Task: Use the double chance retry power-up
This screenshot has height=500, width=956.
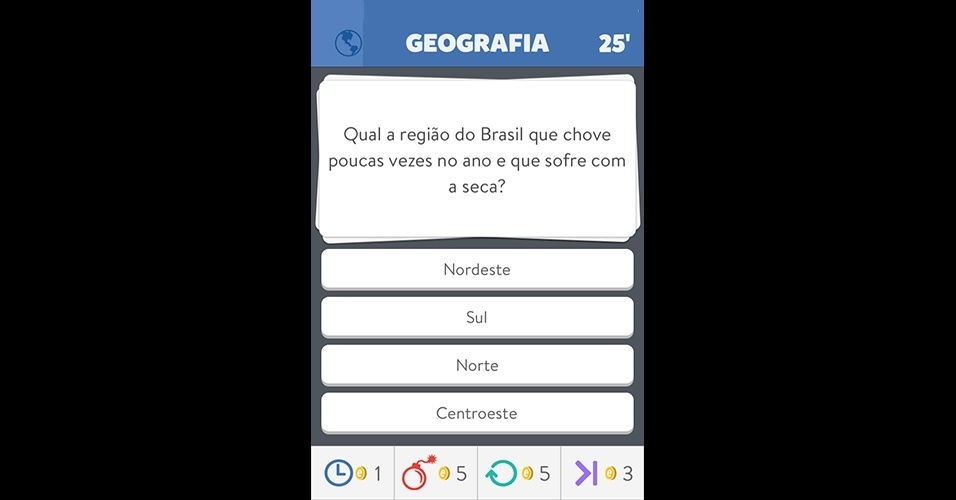Action: click(x=518, y=473)
